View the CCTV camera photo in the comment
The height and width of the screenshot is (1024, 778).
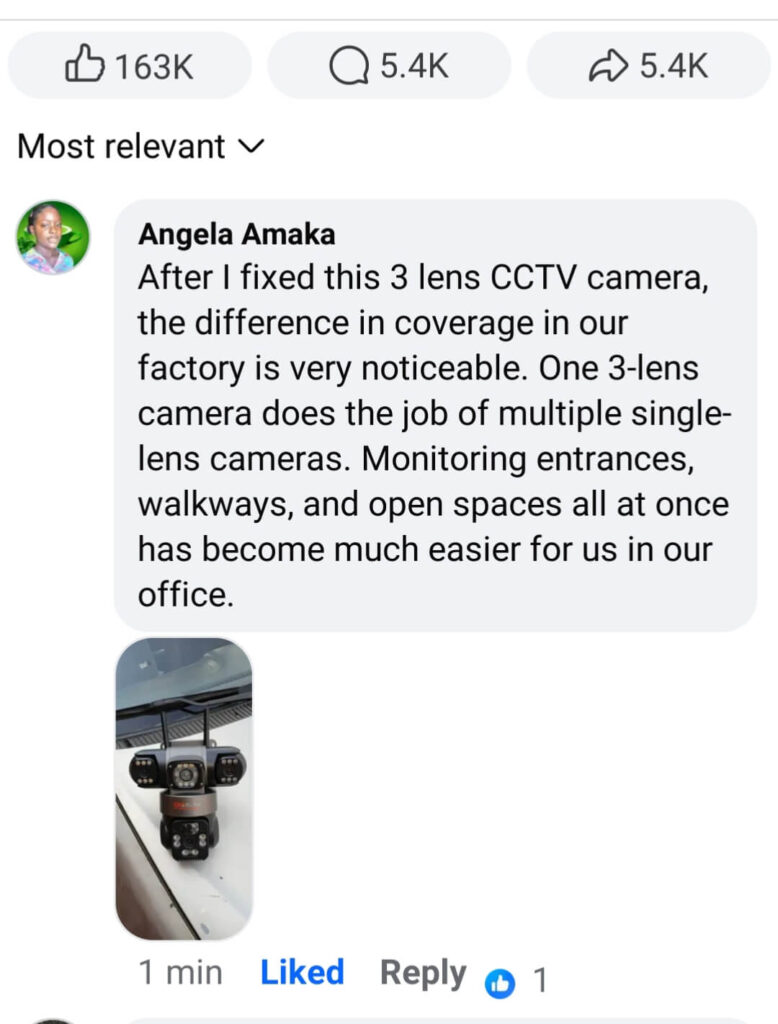pyautogui.click(x=184, y=788)
